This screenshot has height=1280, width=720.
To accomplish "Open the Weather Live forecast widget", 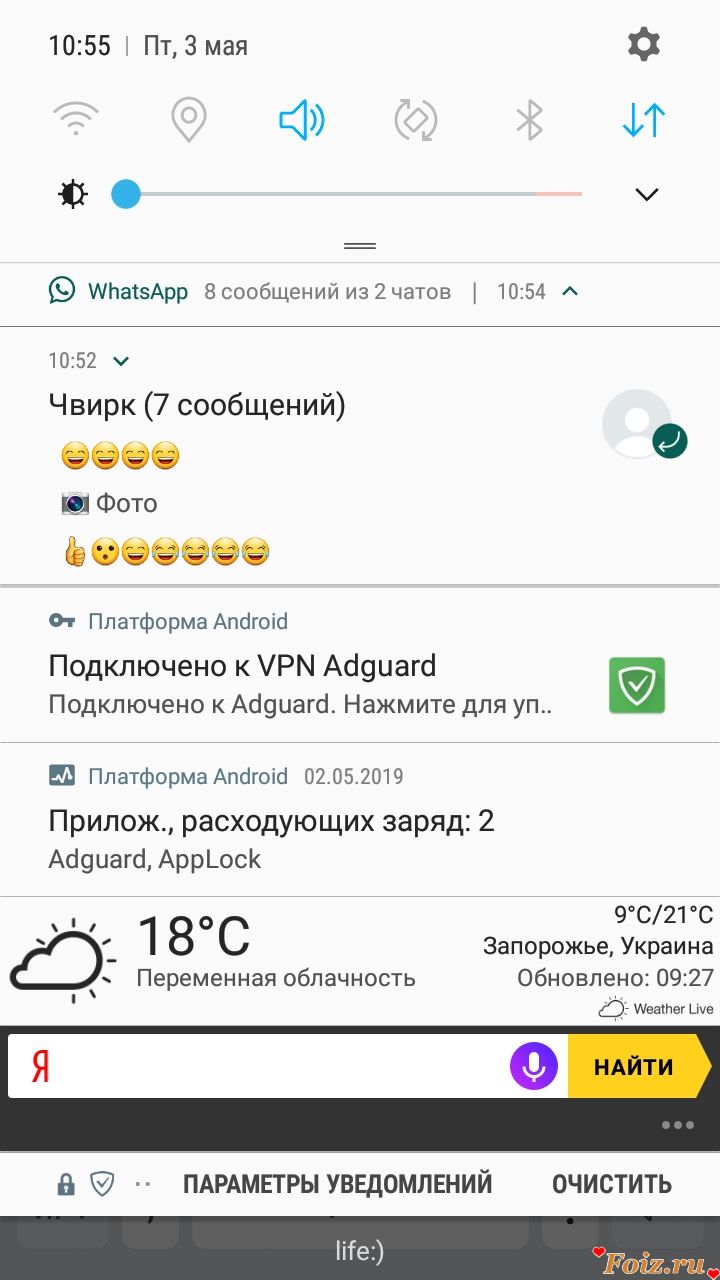I will point(360,960).
